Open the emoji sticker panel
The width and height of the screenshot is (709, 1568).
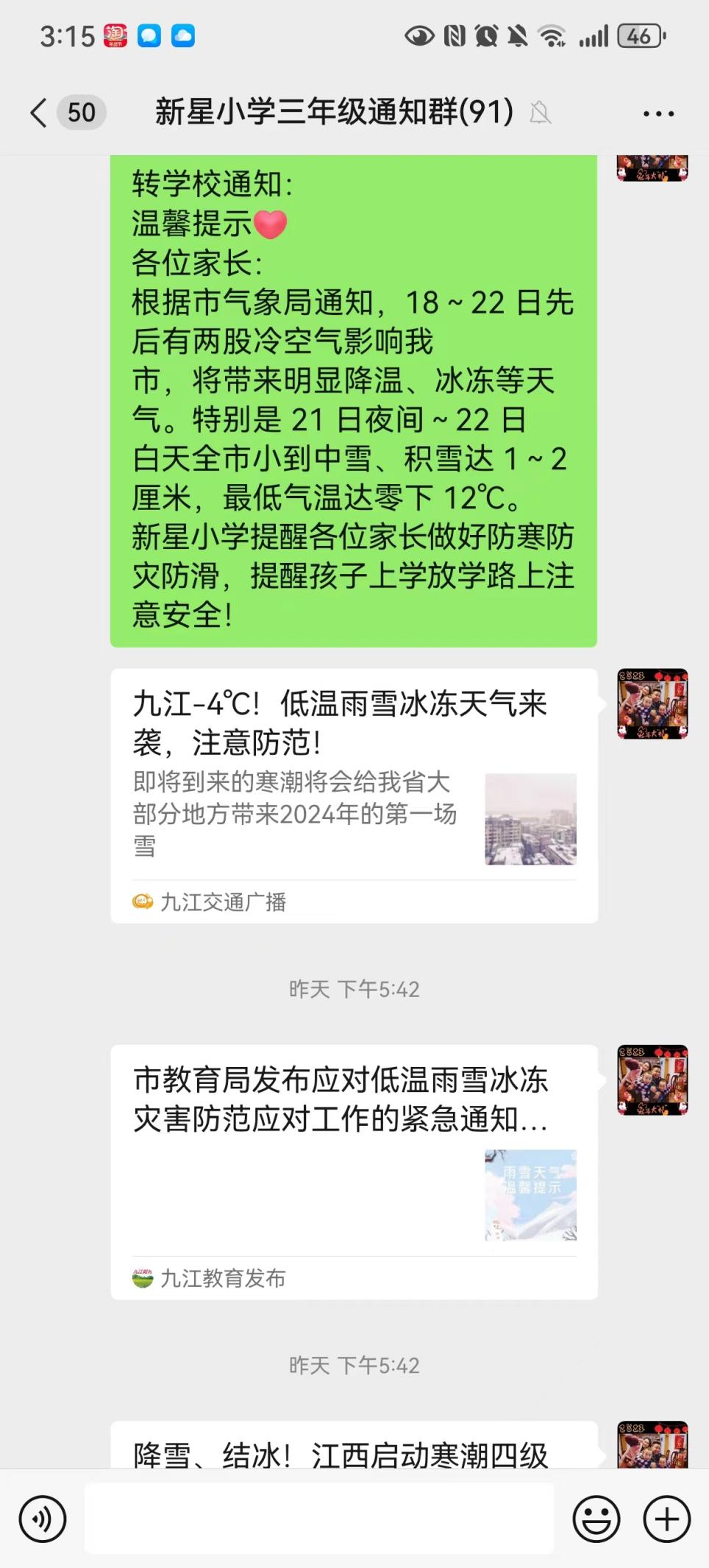click(596, 1519)
